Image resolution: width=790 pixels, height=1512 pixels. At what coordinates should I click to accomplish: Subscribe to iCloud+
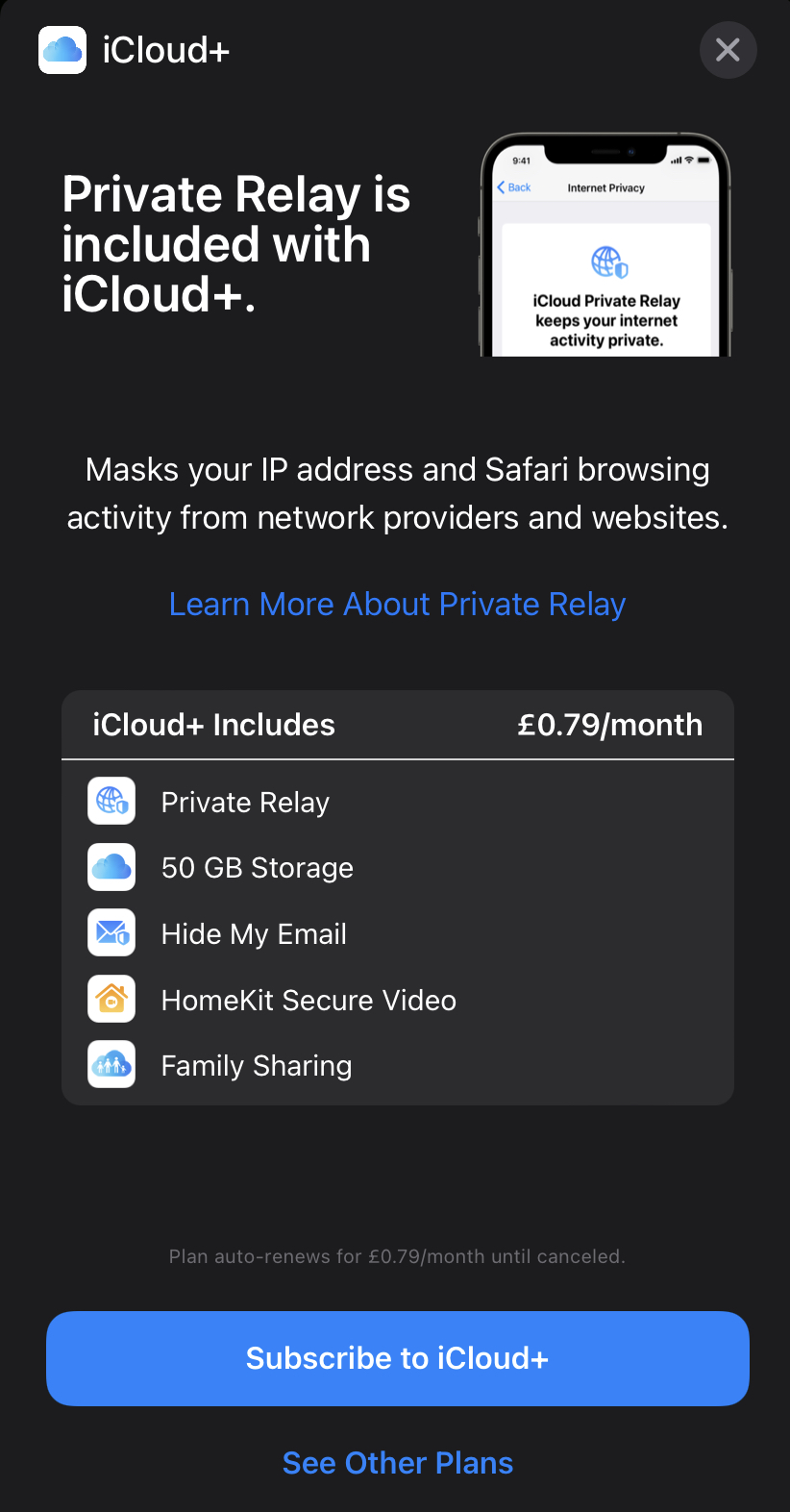(397, 1357)
